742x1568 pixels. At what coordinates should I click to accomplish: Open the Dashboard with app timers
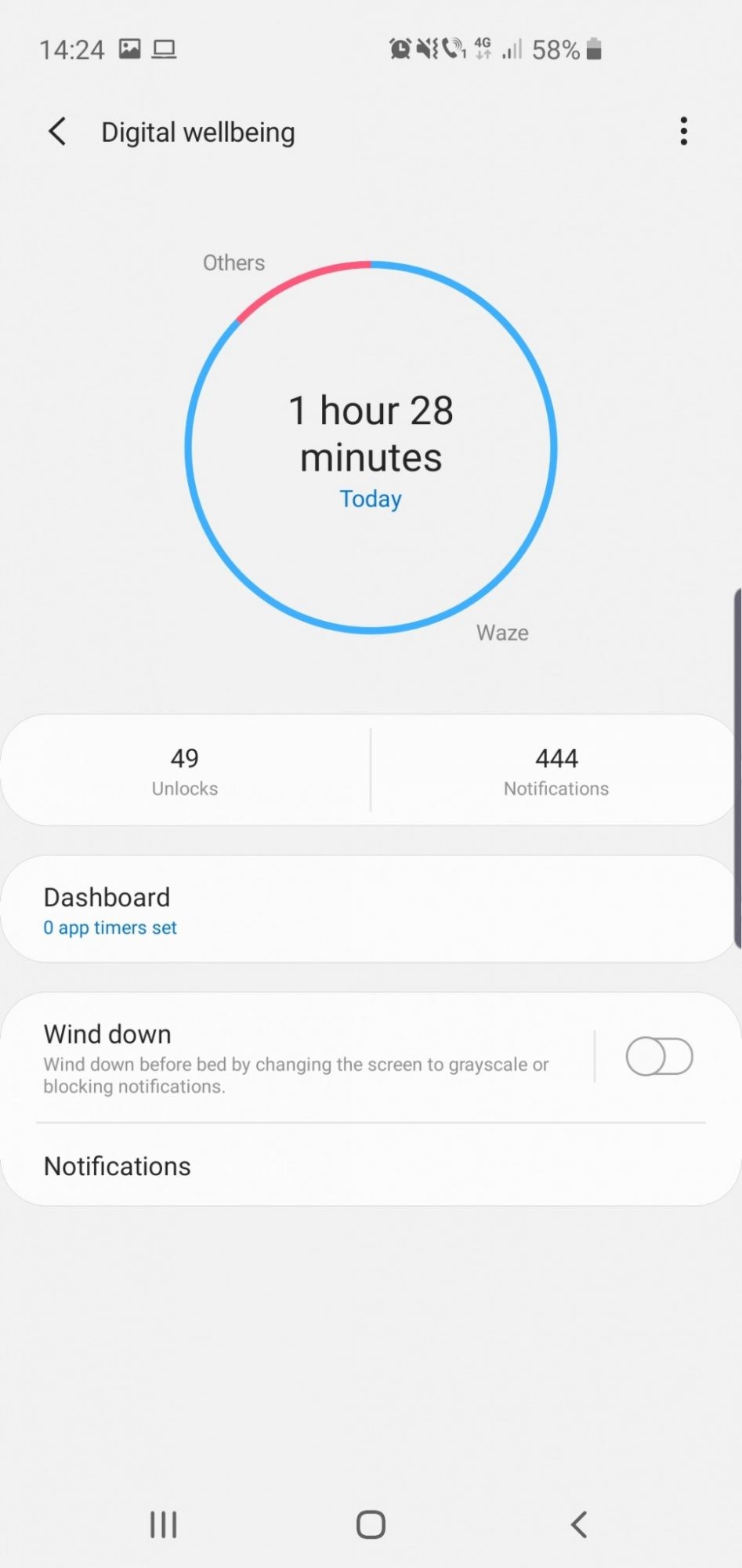(x=368, y=909)
